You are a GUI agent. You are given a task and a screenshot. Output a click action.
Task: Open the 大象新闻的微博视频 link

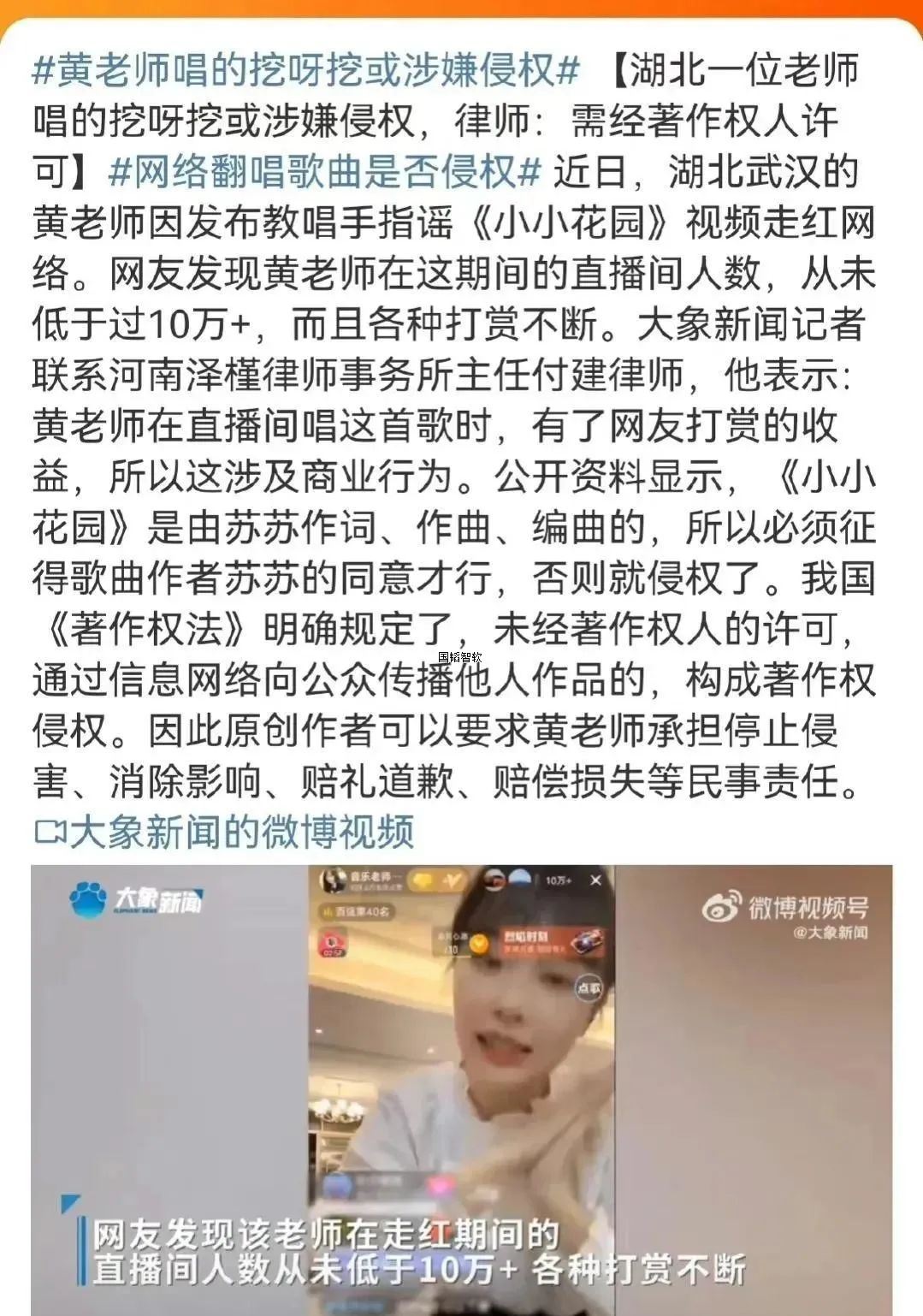click(x=224, y=831)
